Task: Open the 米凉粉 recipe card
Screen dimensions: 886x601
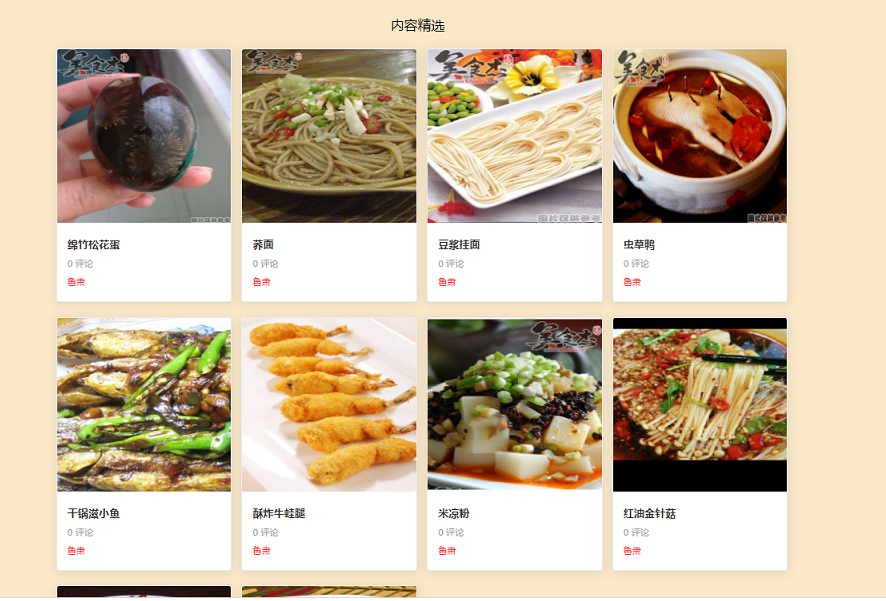Action: [514, 405]
